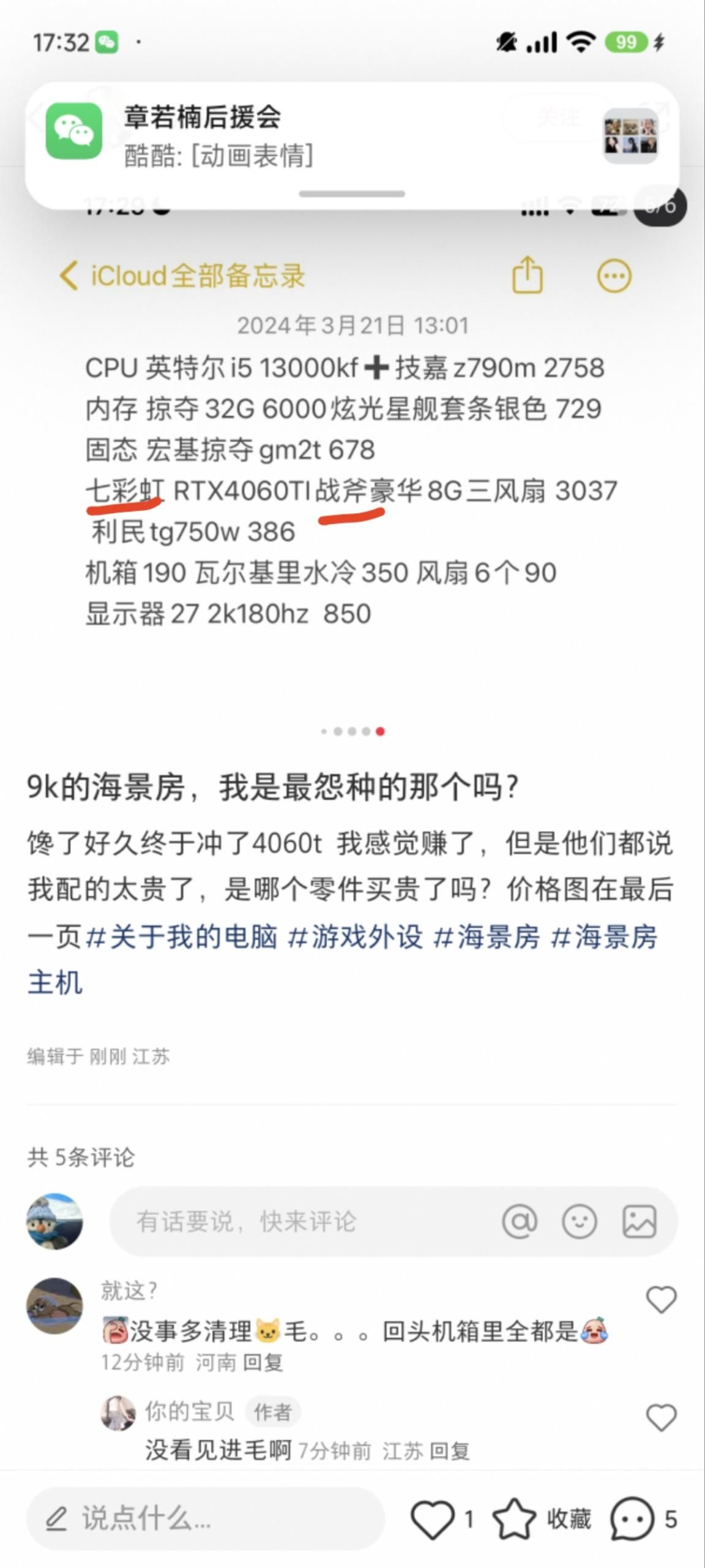Like this post with the heart
The width and height of the screenshot is (705, 1568).
pos(432,1518)
